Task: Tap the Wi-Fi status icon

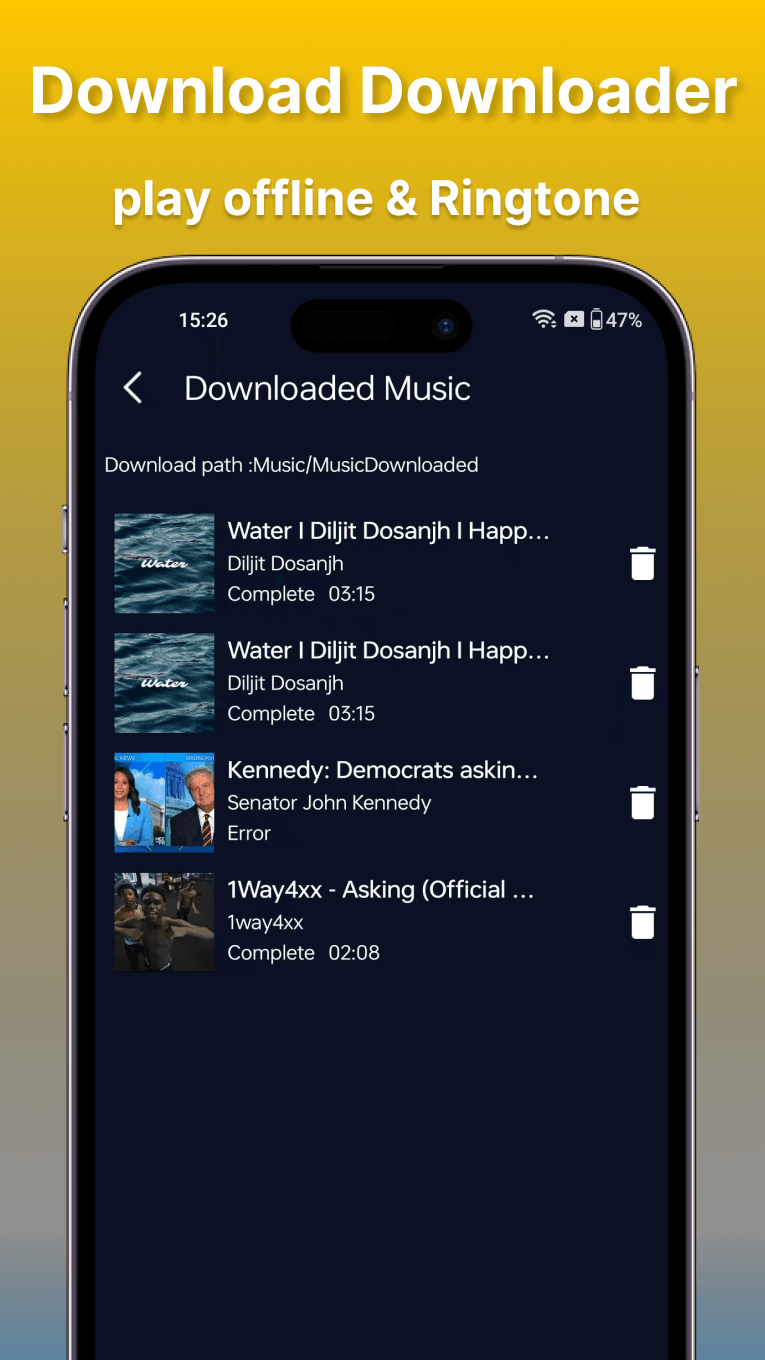Action: coord(544,318)
